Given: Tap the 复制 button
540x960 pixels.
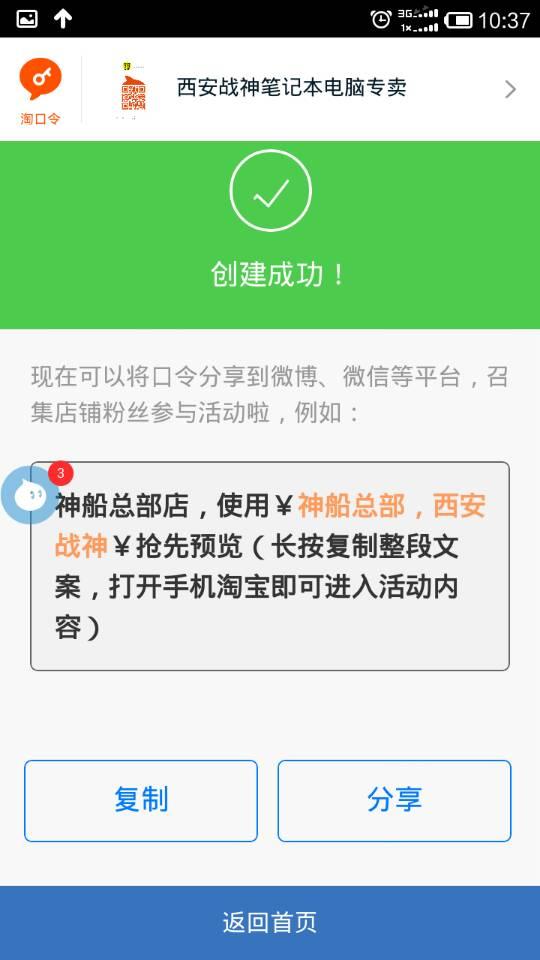Looking at the screenshot, I should [141, 801].
